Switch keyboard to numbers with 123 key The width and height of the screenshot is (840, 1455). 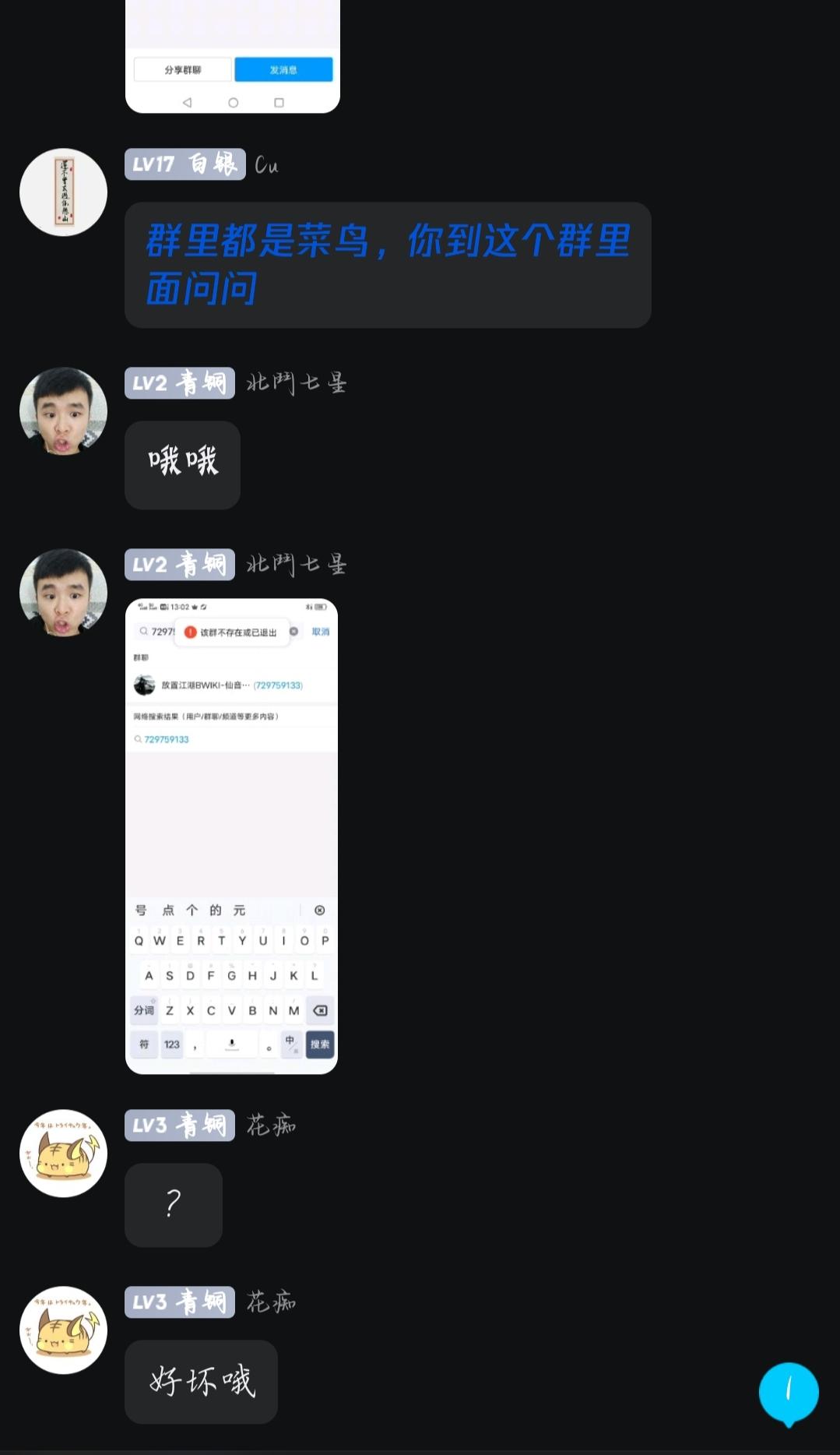click(x=172, y=1044)
